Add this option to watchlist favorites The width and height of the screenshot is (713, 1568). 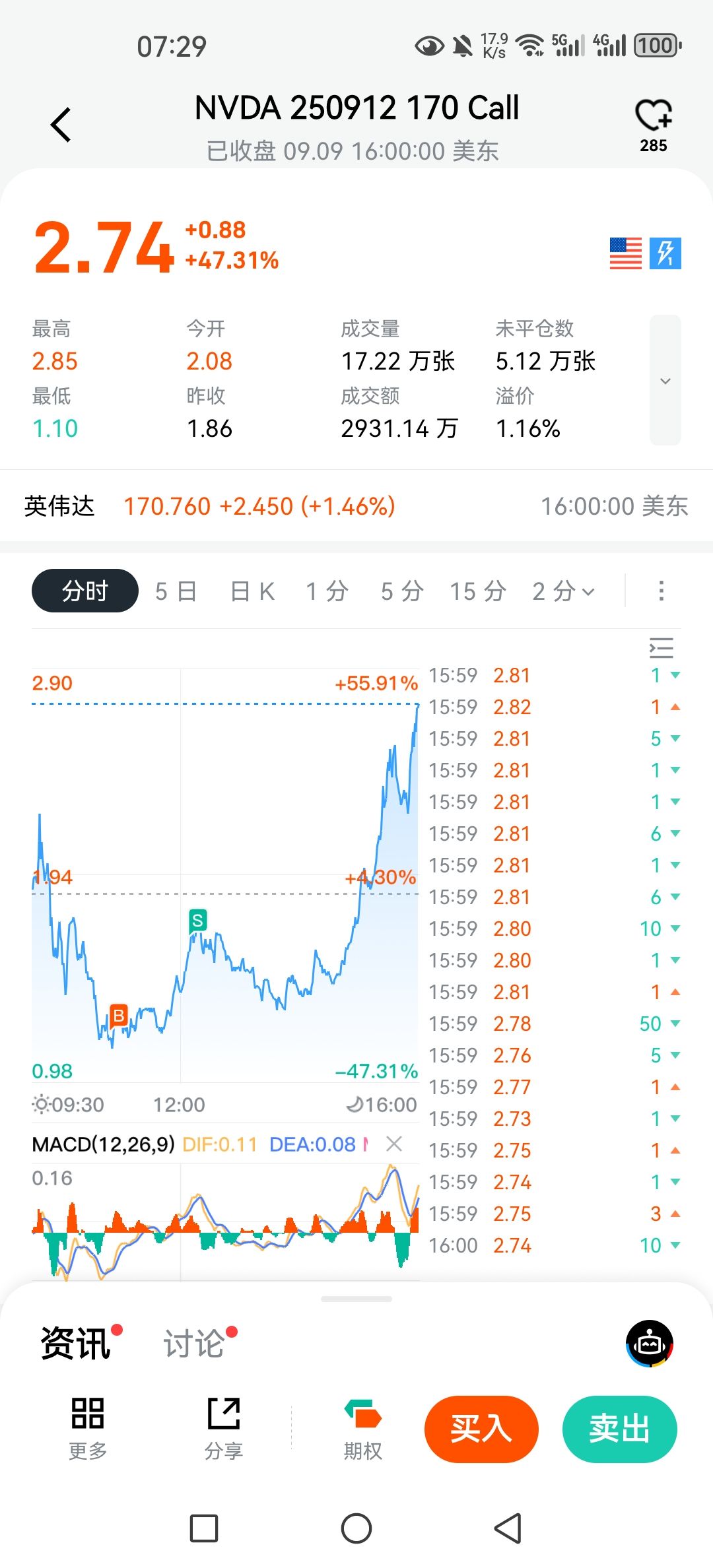654,125
